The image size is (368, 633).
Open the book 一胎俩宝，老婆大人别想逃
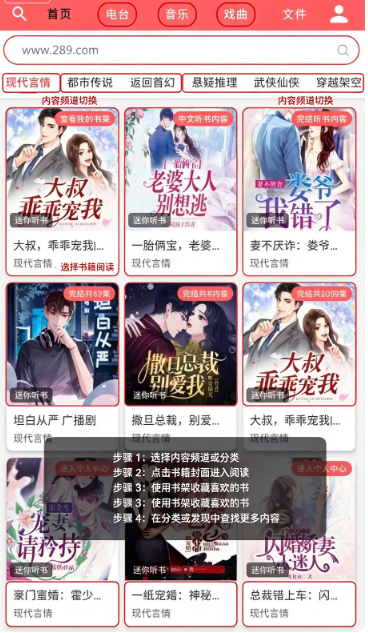181,192
